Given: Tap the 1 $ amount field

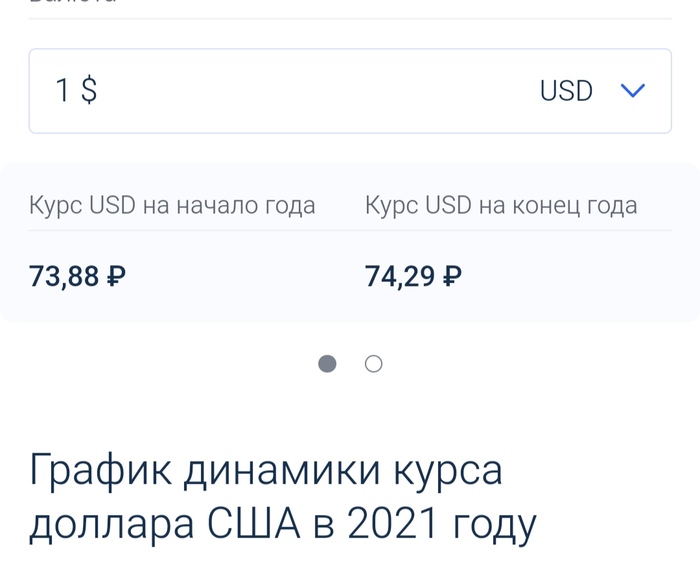Looking at the screenshot, I should coord(250,91).
